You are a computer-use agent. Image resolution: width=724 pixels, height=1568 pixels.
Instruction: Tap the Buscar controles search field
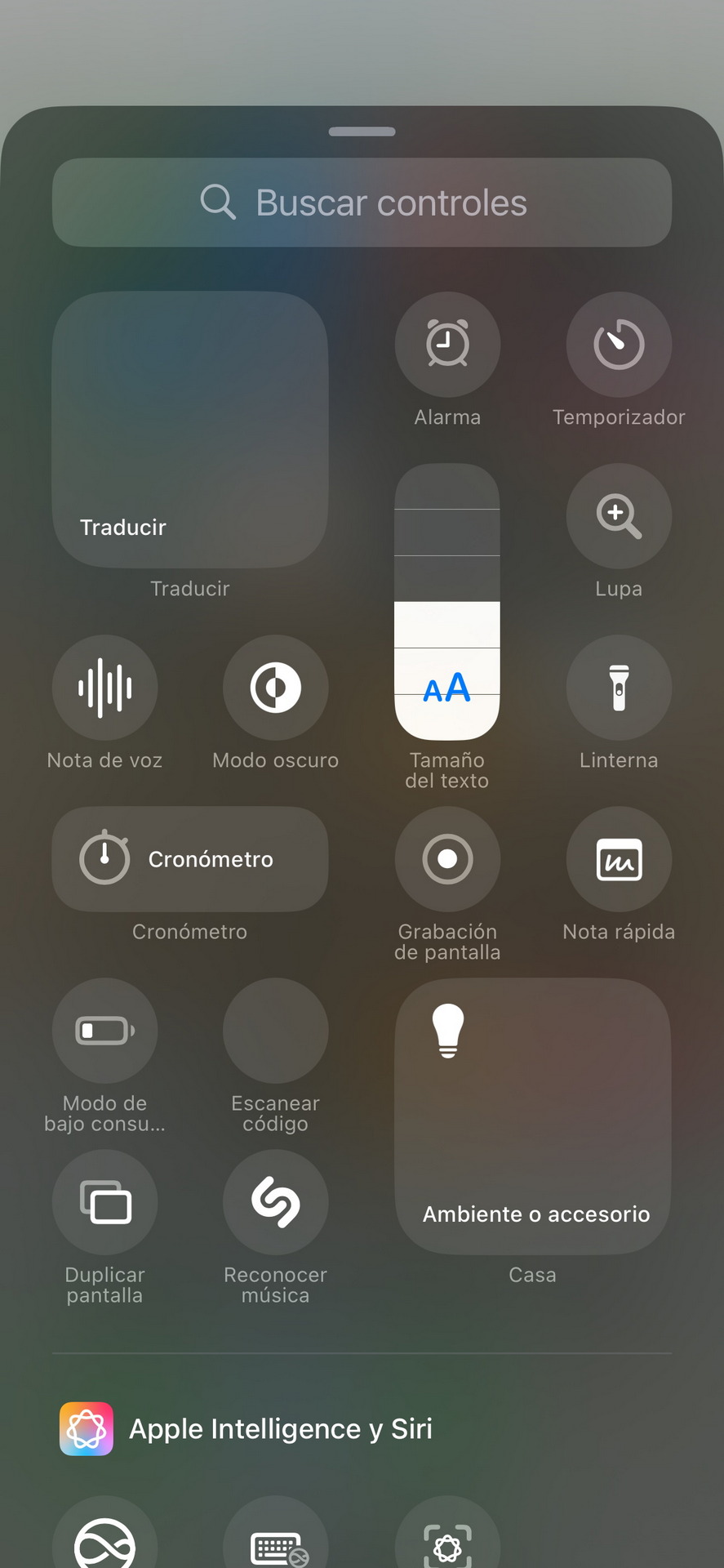click(362, 203)
